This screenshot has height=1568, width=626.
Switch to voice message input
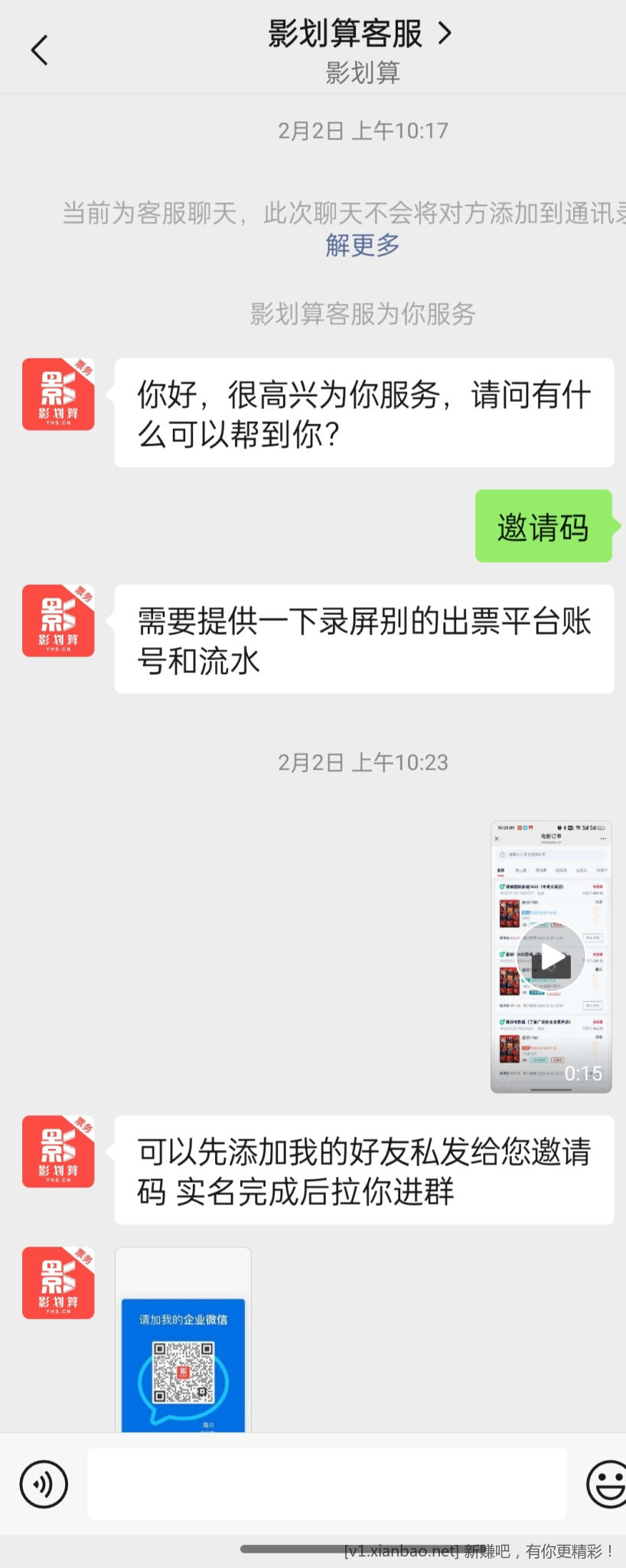click(x=44, y=1484)
